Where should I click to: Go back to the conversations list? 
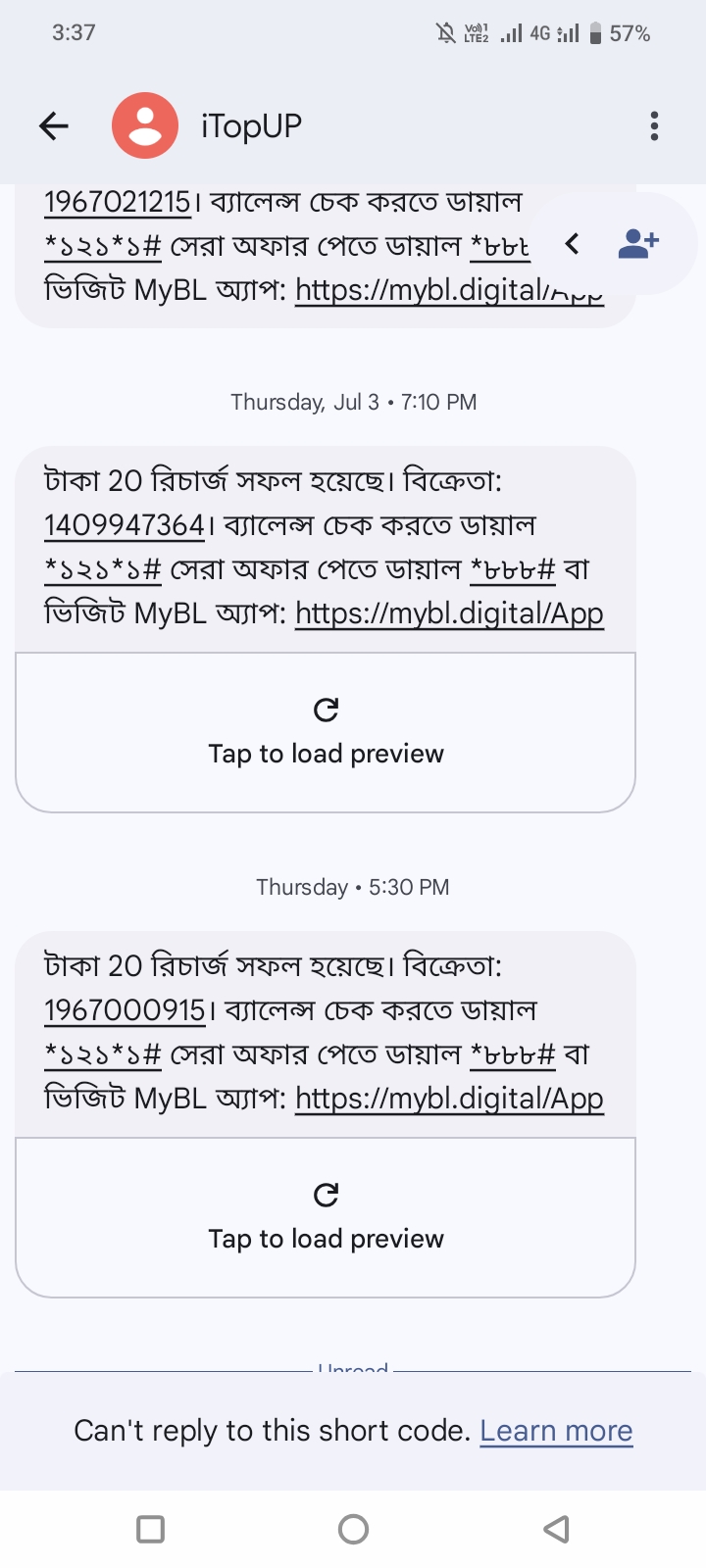[54, 125]
